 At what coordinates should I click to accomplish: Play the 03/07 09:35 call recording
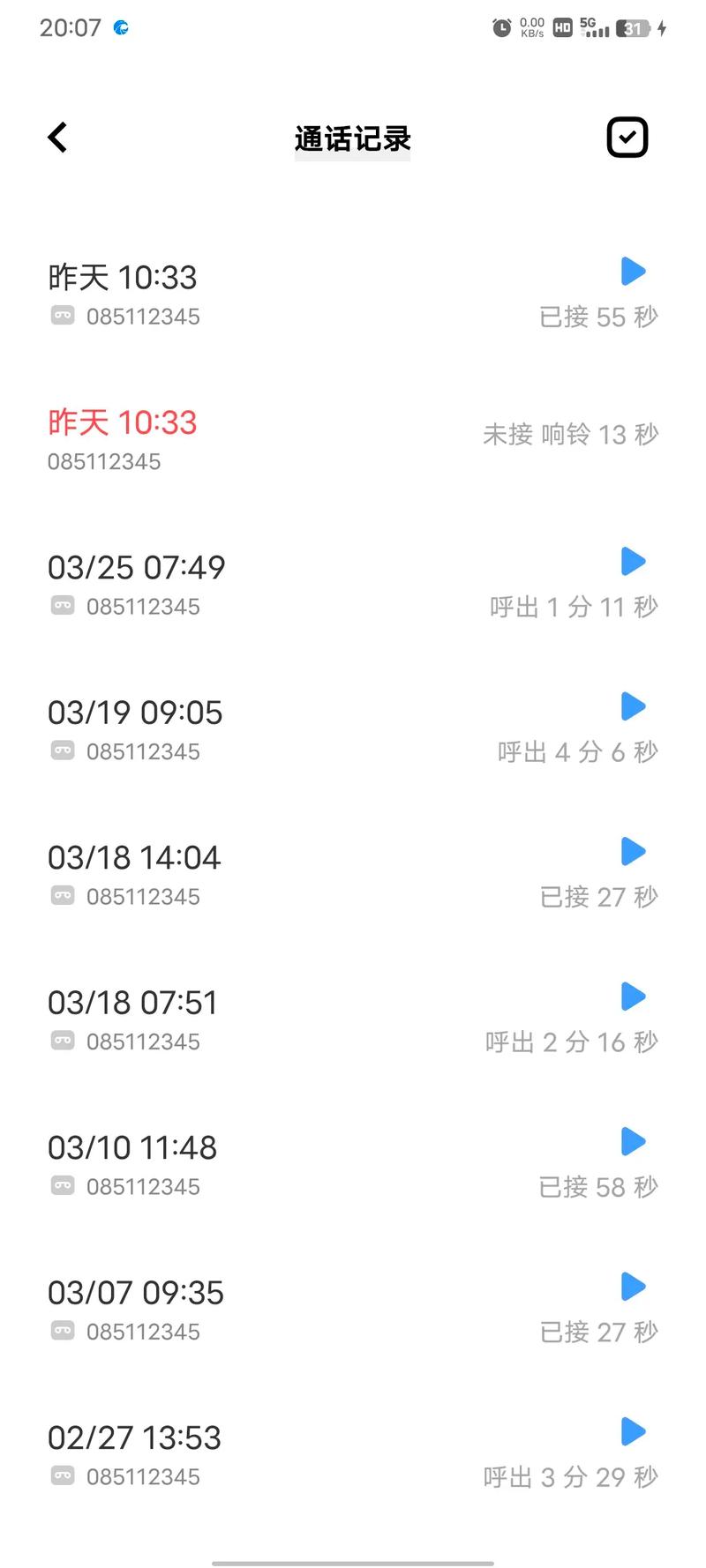[x=633, y=1287]
